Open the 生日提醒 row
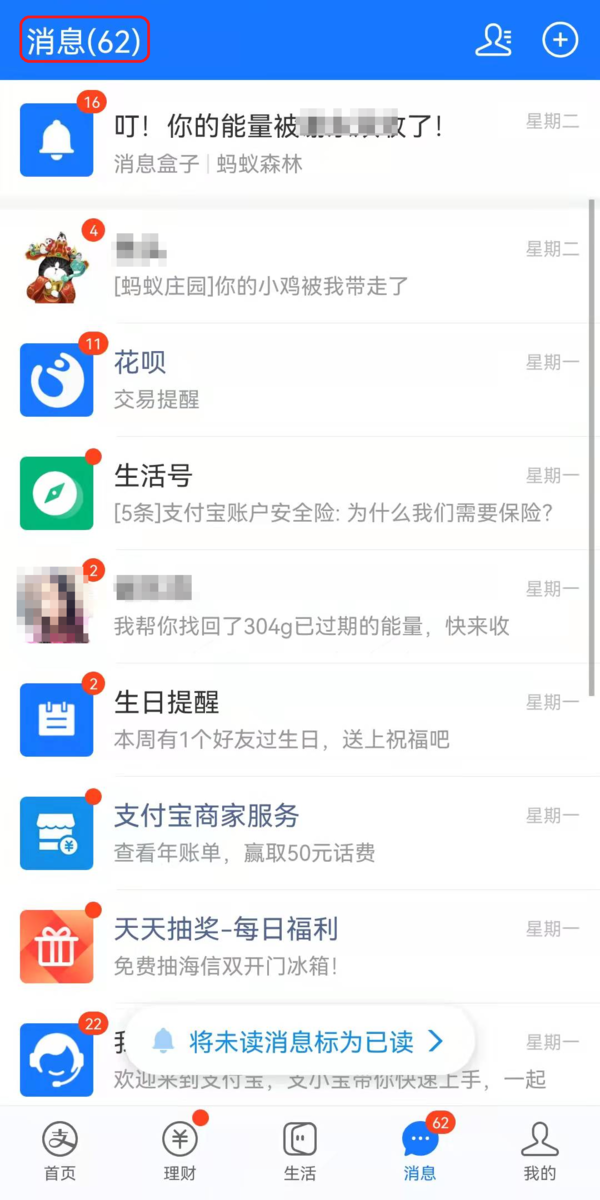The width and height of the screenshot is (600, 1200). pos(300,720)
